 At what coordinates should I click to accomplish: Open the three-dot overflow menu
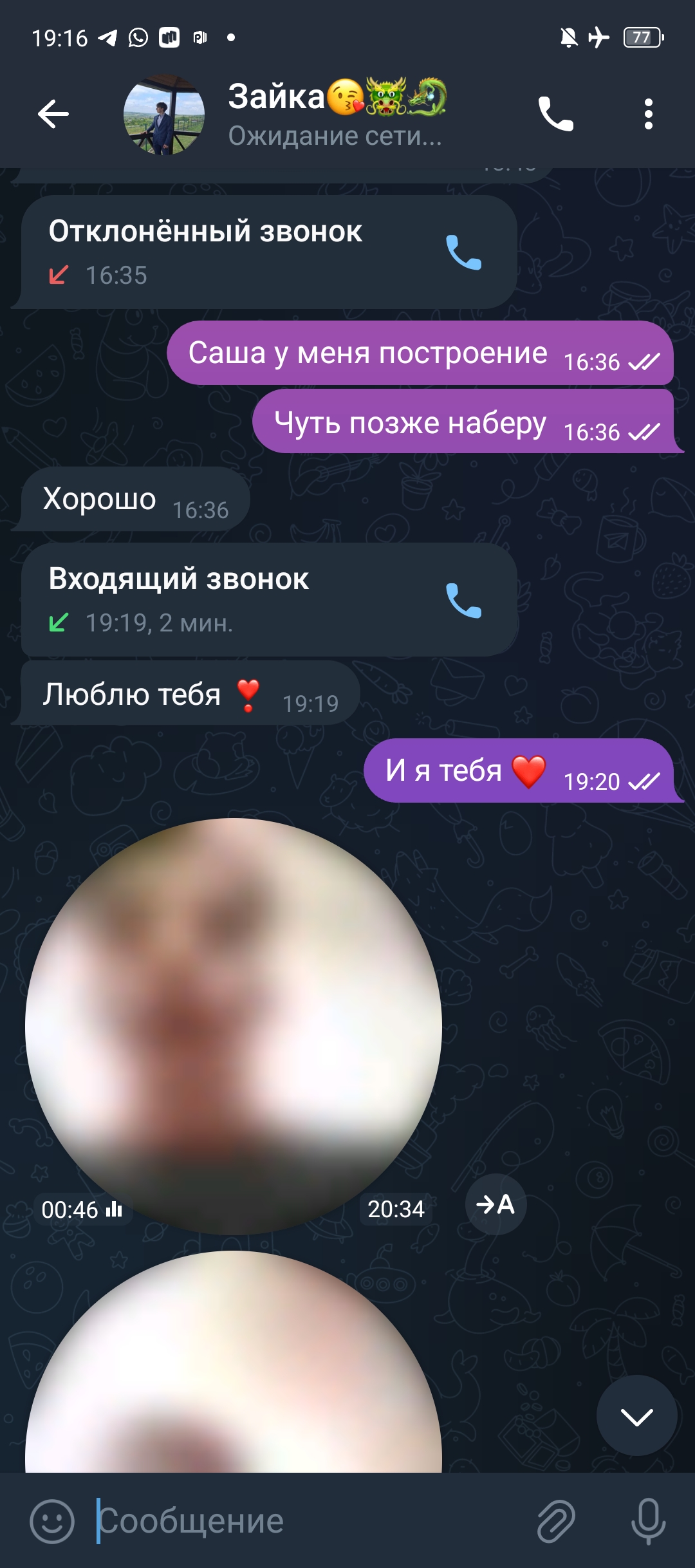[649, 115]
